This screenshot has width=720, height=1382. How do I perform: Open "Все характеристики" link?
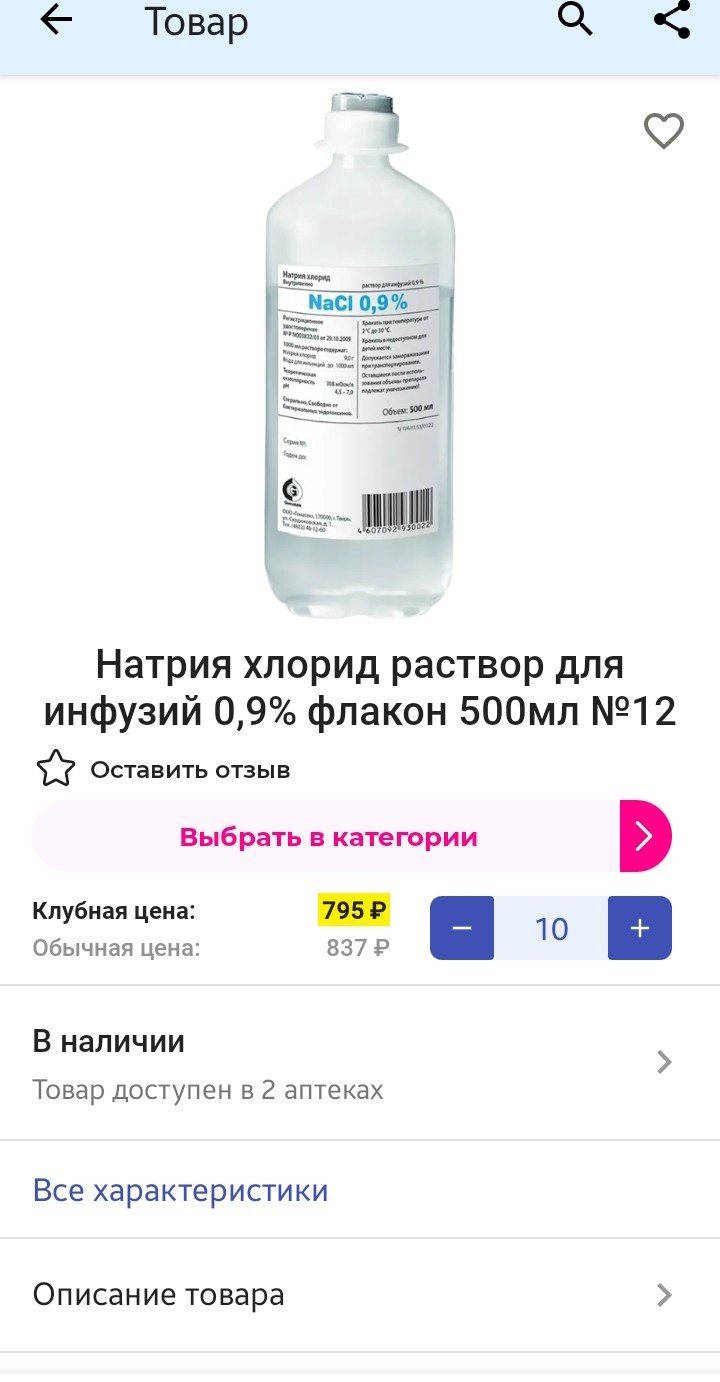pos(180,1190)
